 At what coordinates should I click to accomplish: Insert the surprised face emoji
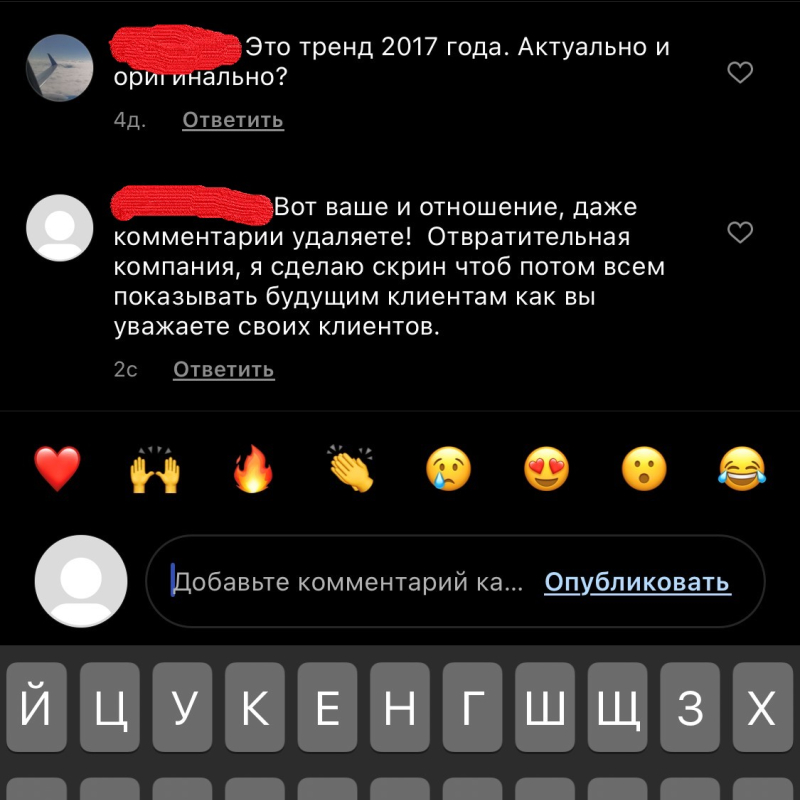click(x=644, y=468)
